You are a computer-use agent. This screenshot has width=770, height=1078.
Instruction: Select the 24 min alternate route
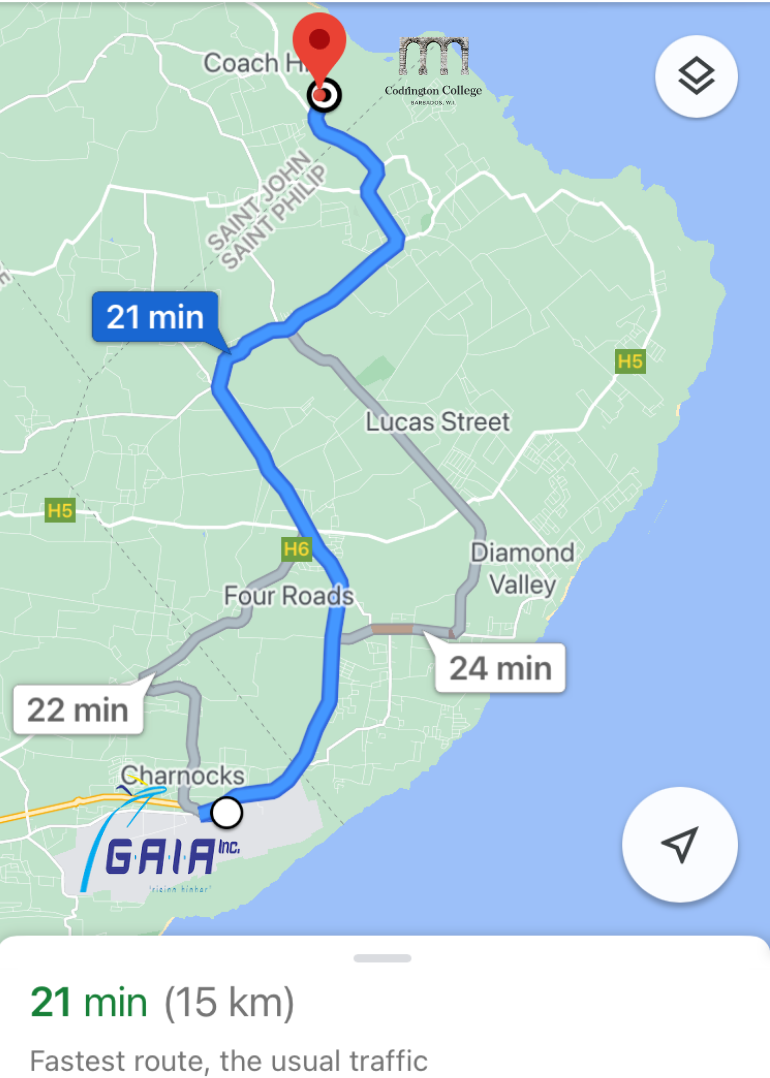coord(500,667)
